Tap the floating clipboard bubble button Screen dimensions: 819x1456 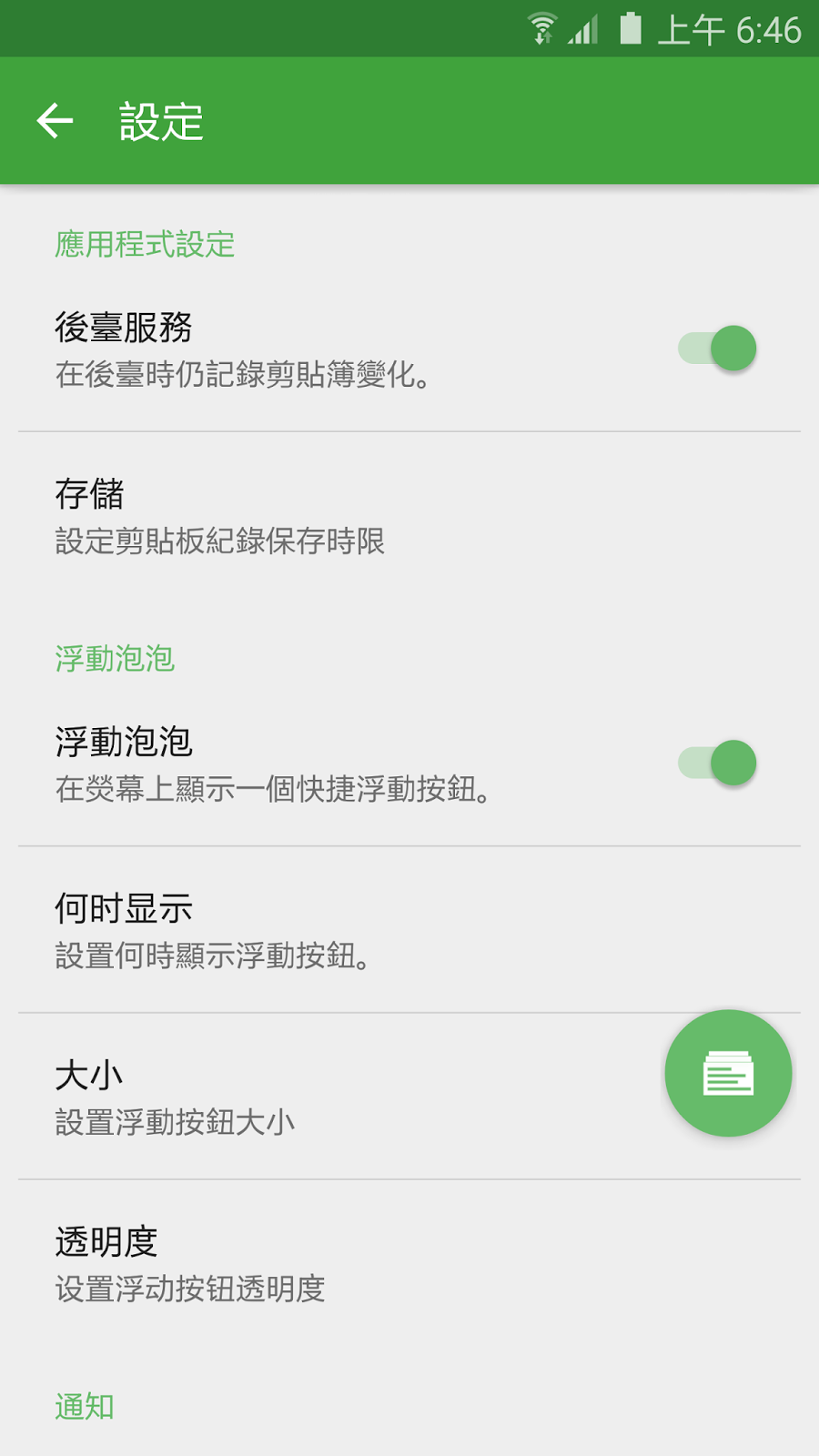point(728,1073)
